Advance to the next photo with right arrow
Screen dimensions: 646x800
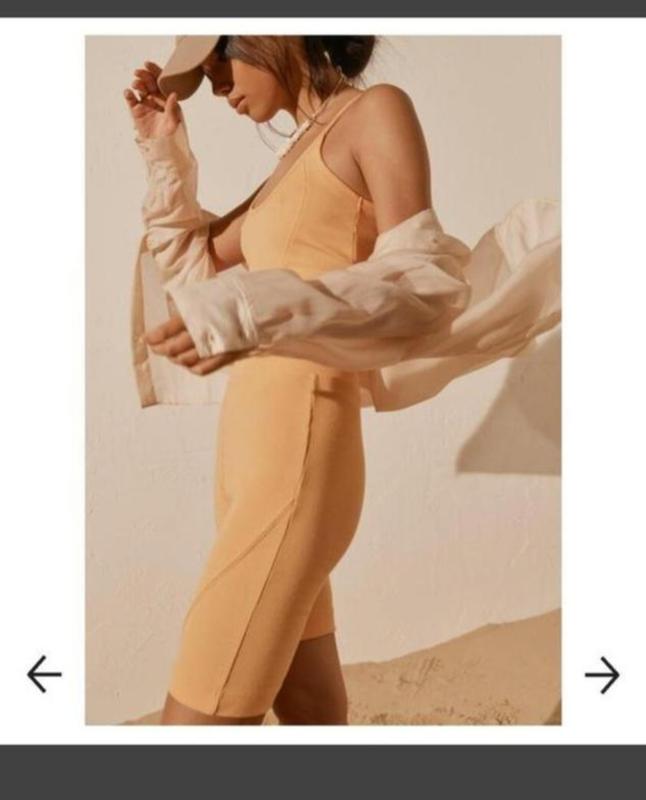[x=602, y=675]
